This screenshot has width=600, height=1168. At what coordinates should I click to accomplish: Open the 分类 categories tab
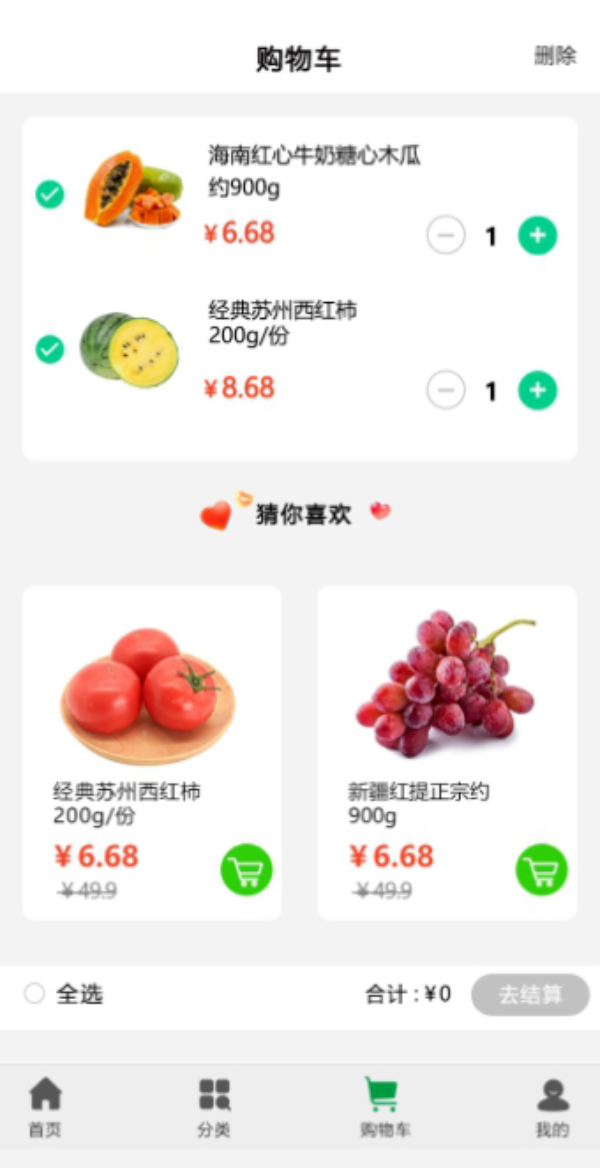214,1107
